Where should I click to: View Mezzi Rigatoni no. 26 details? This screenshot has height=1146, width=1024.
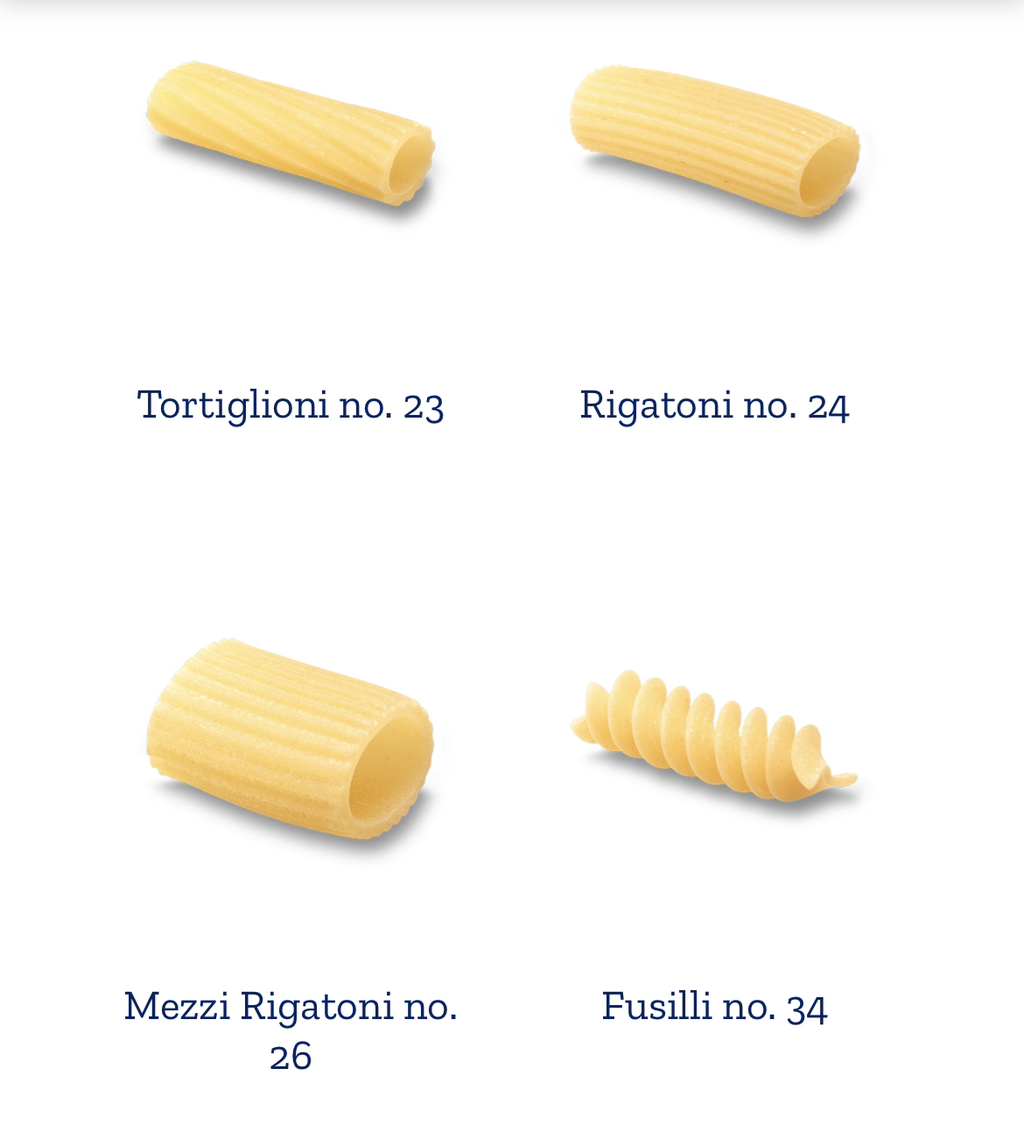point(290,1030)
